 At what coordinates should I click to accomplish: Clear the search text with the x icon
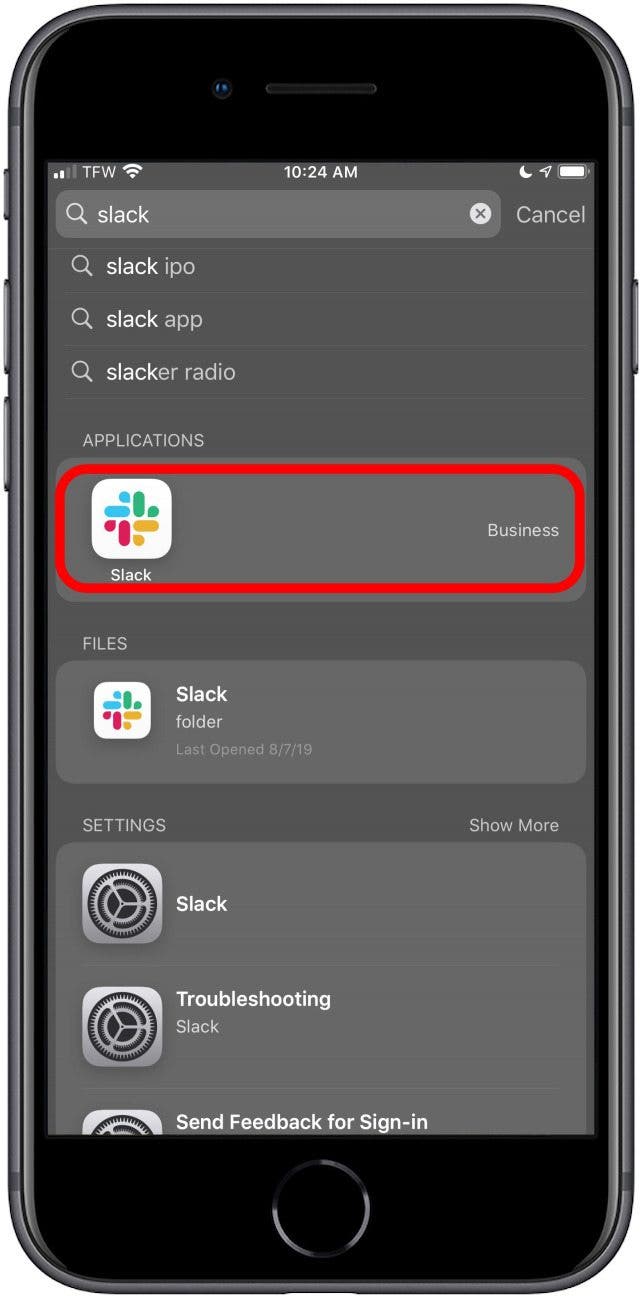(480, 214)
